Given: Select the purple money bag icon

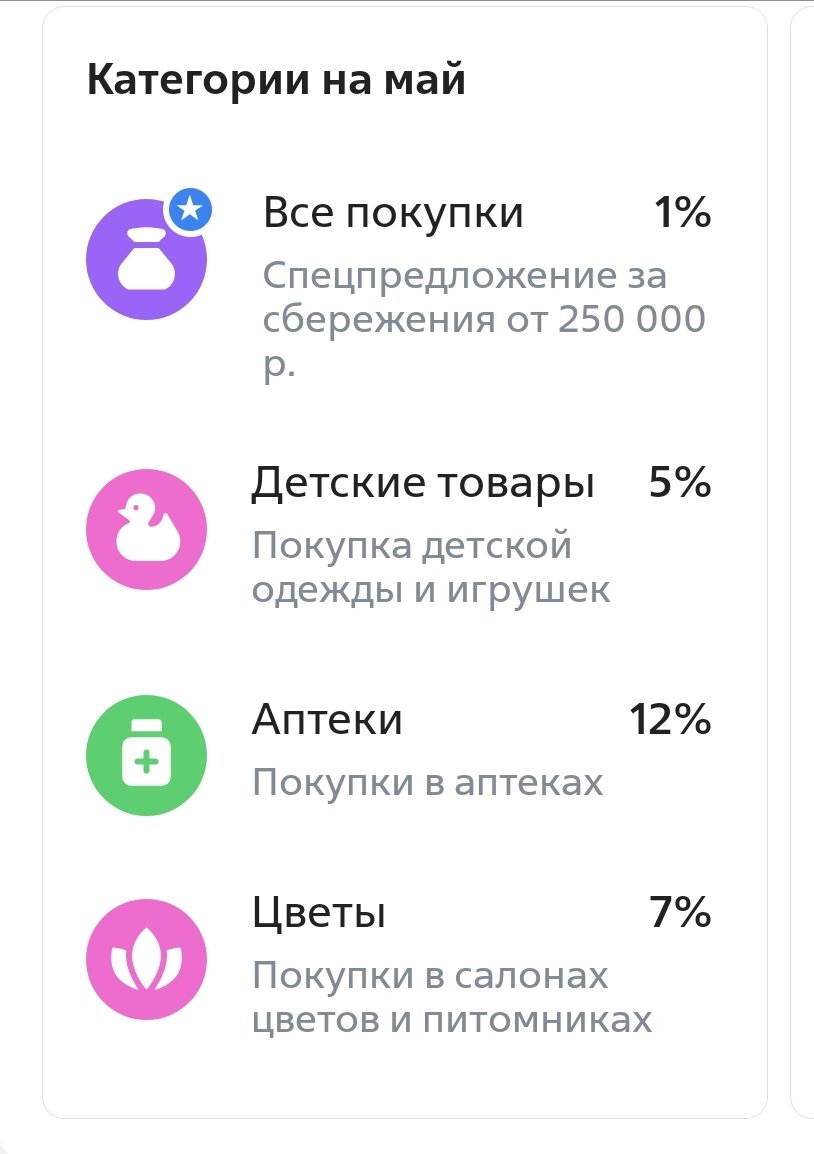Looking at the screenshot, I should point(146,260).
